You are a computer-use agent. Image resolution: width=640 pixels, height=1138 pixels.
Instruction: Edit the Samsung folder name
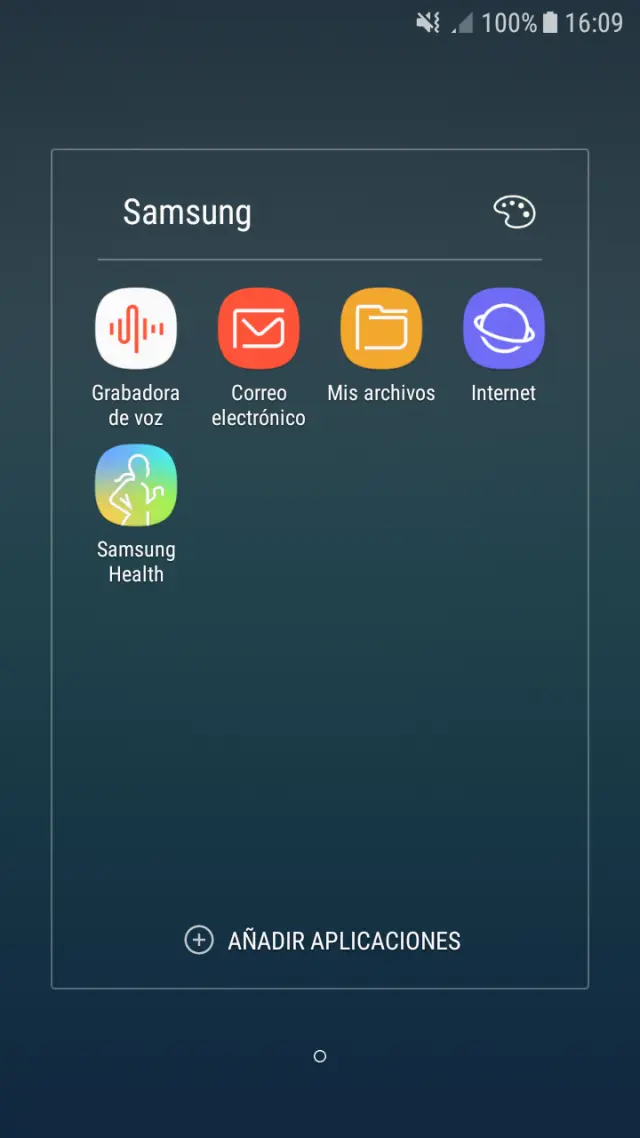coord(187,212)
